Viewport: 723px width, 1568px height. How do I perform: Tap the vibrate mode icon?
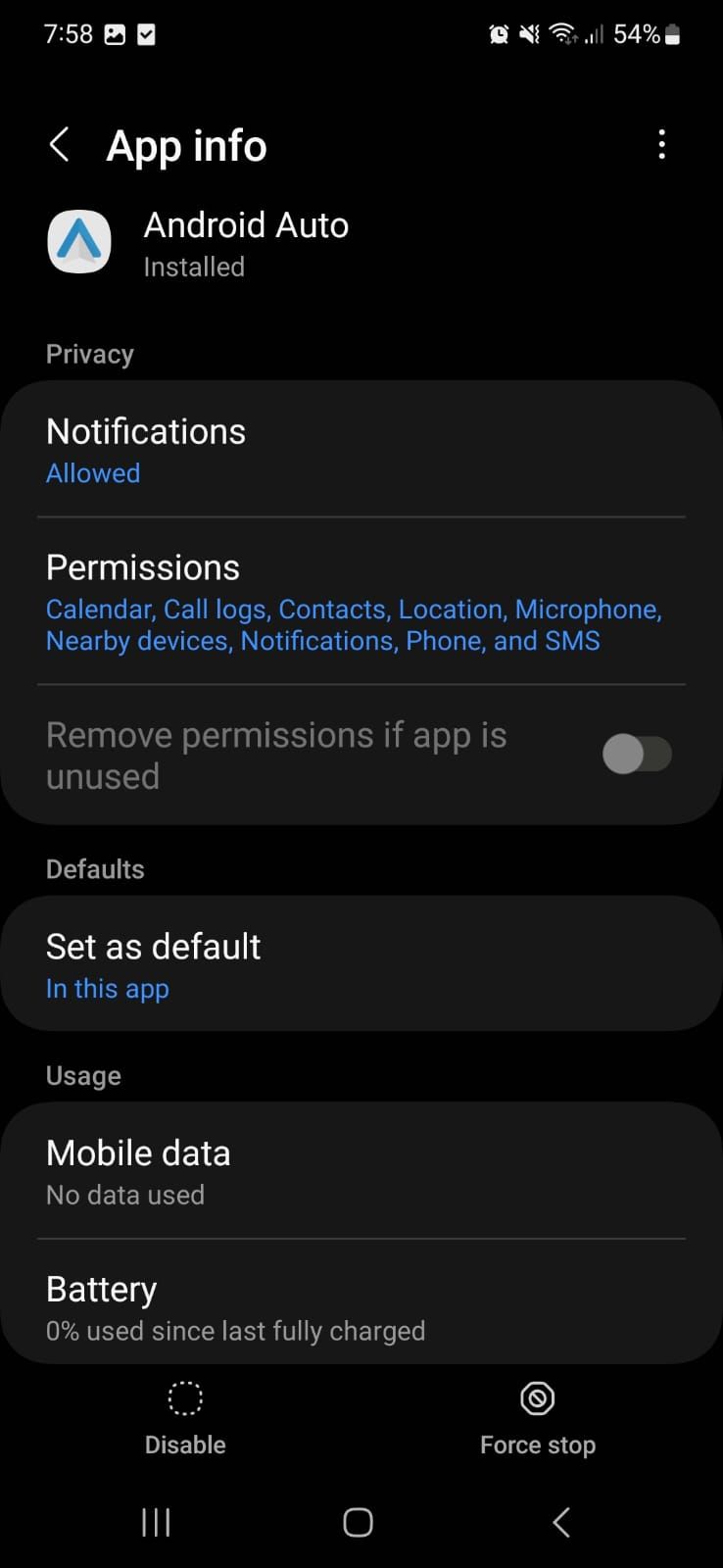point(528,32)
